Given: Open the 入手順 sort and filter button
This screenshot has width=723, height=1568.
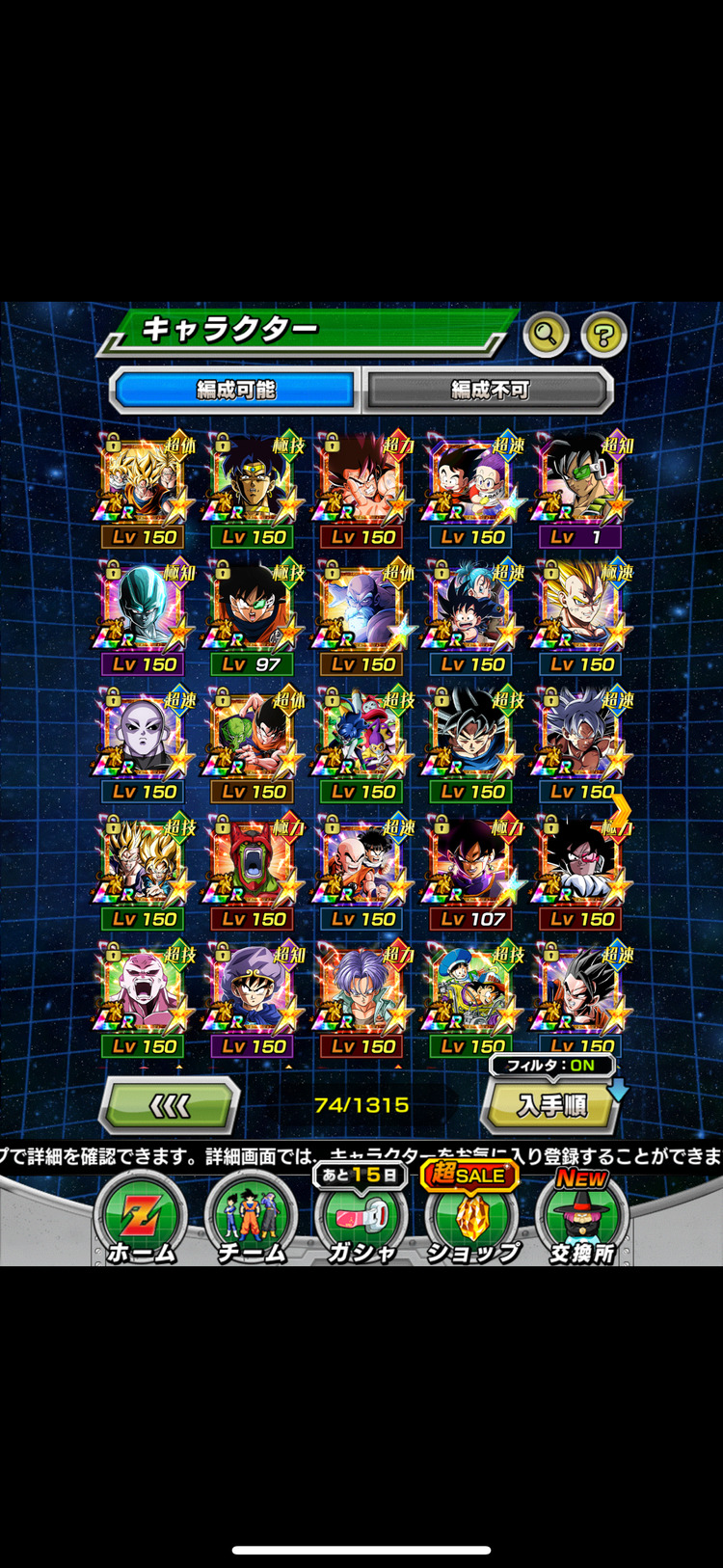Looking at the screenshot, I should pos(551,1104).
